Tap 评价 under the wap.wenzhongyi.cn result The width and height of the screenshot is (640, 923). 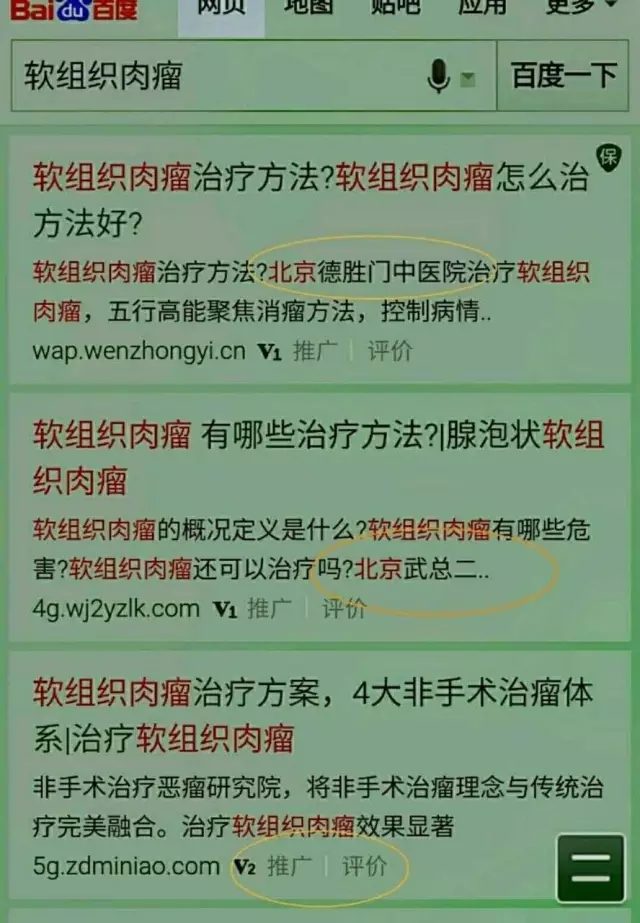point(389,351)
